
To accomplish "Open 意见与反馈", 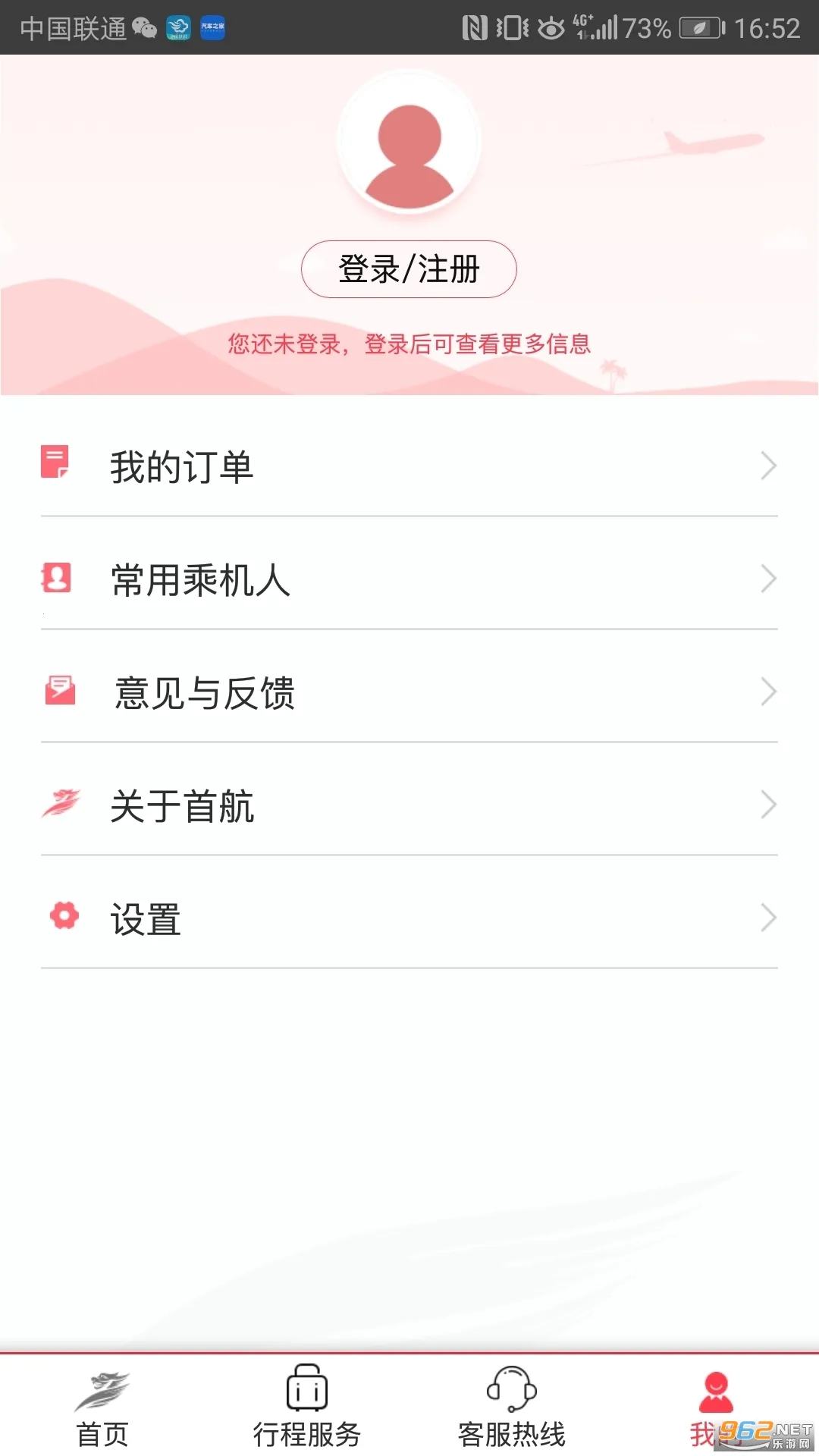I will pyautogui.click(x=409, y=692).
